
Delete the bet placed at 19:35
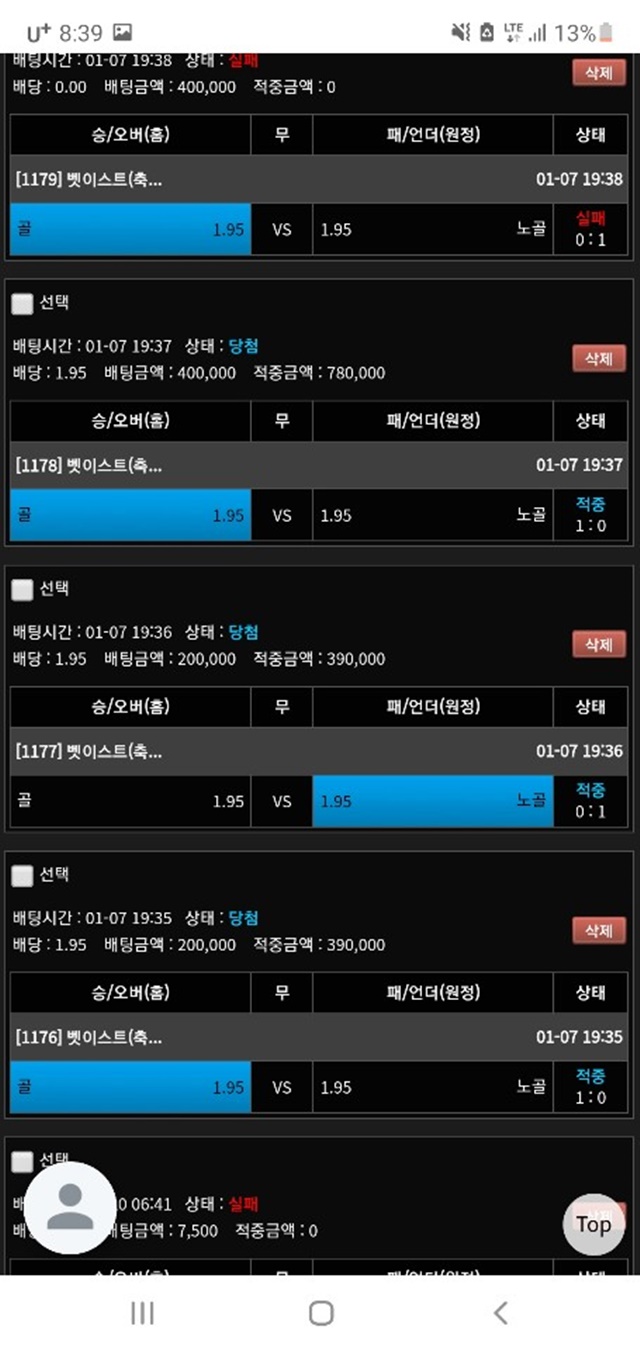(x=599, y=930)
